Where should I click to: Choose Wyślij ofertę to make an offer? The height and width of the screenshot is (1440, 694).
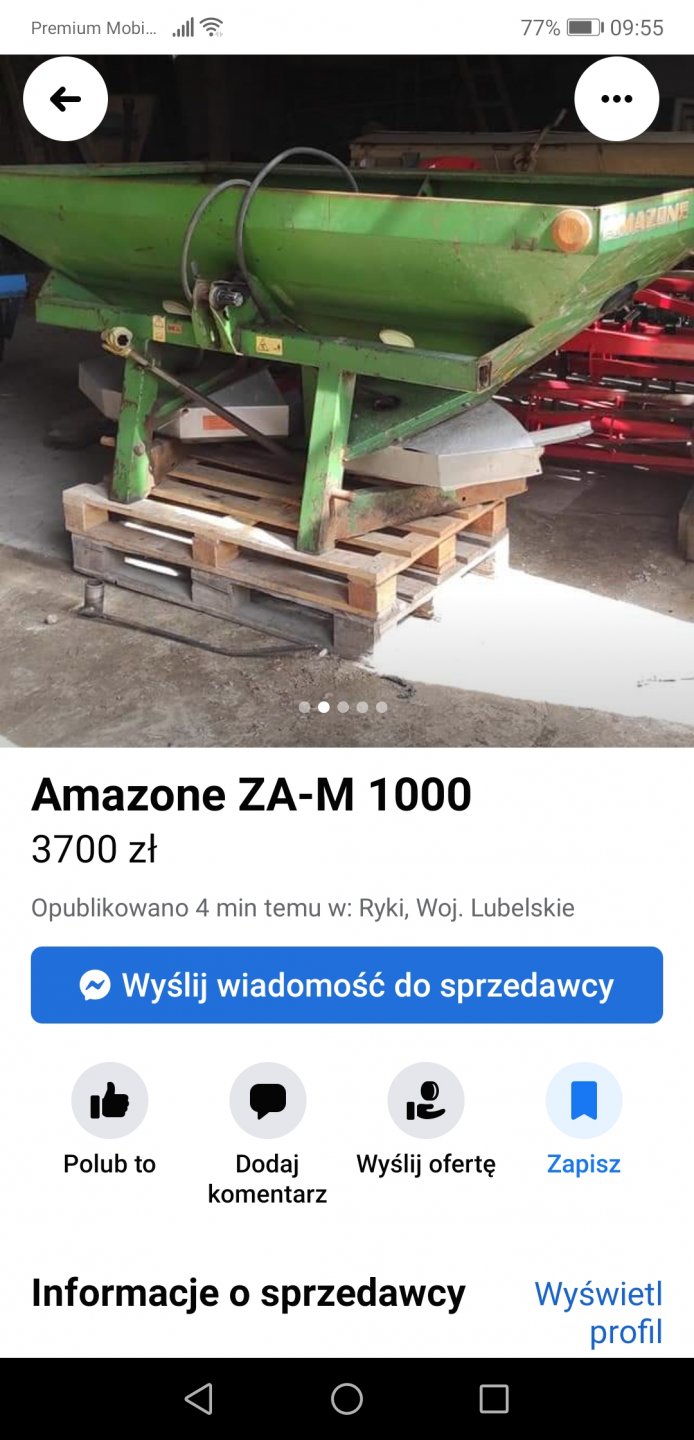click(x=426, y=1101)
